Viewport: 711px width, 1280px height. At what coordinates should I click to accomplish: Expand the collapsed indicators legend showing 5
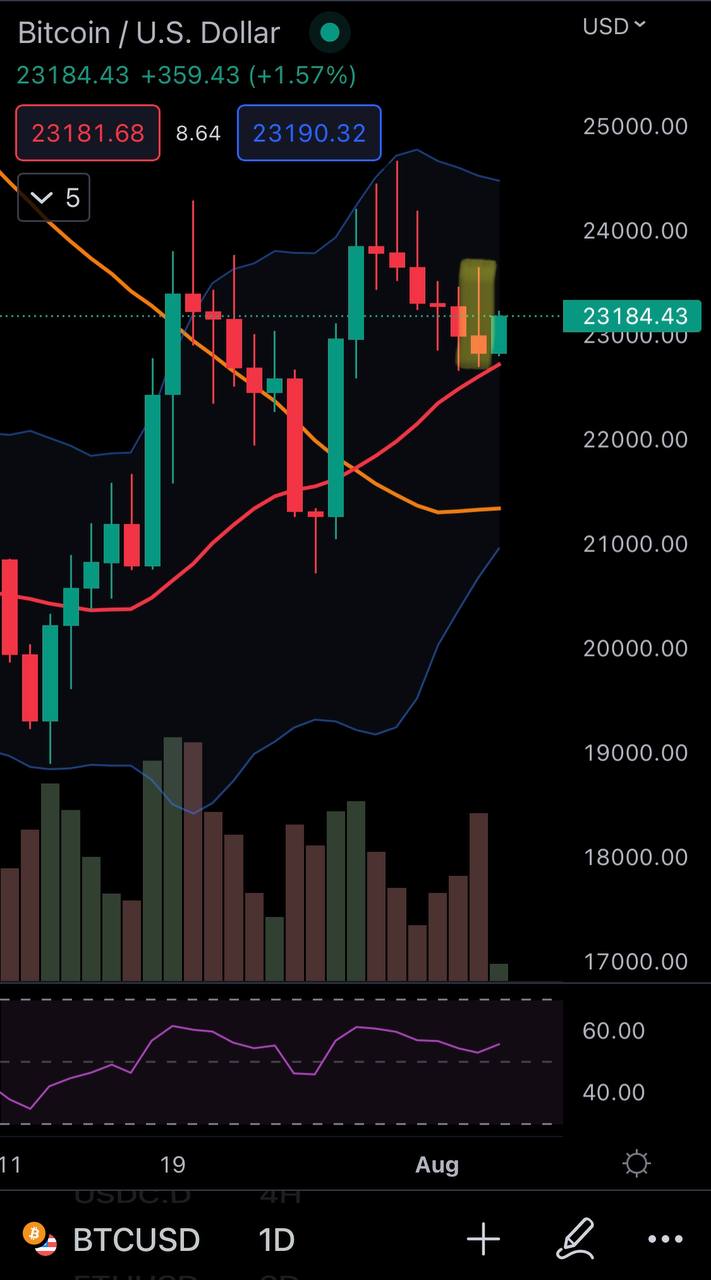(54, 198)
